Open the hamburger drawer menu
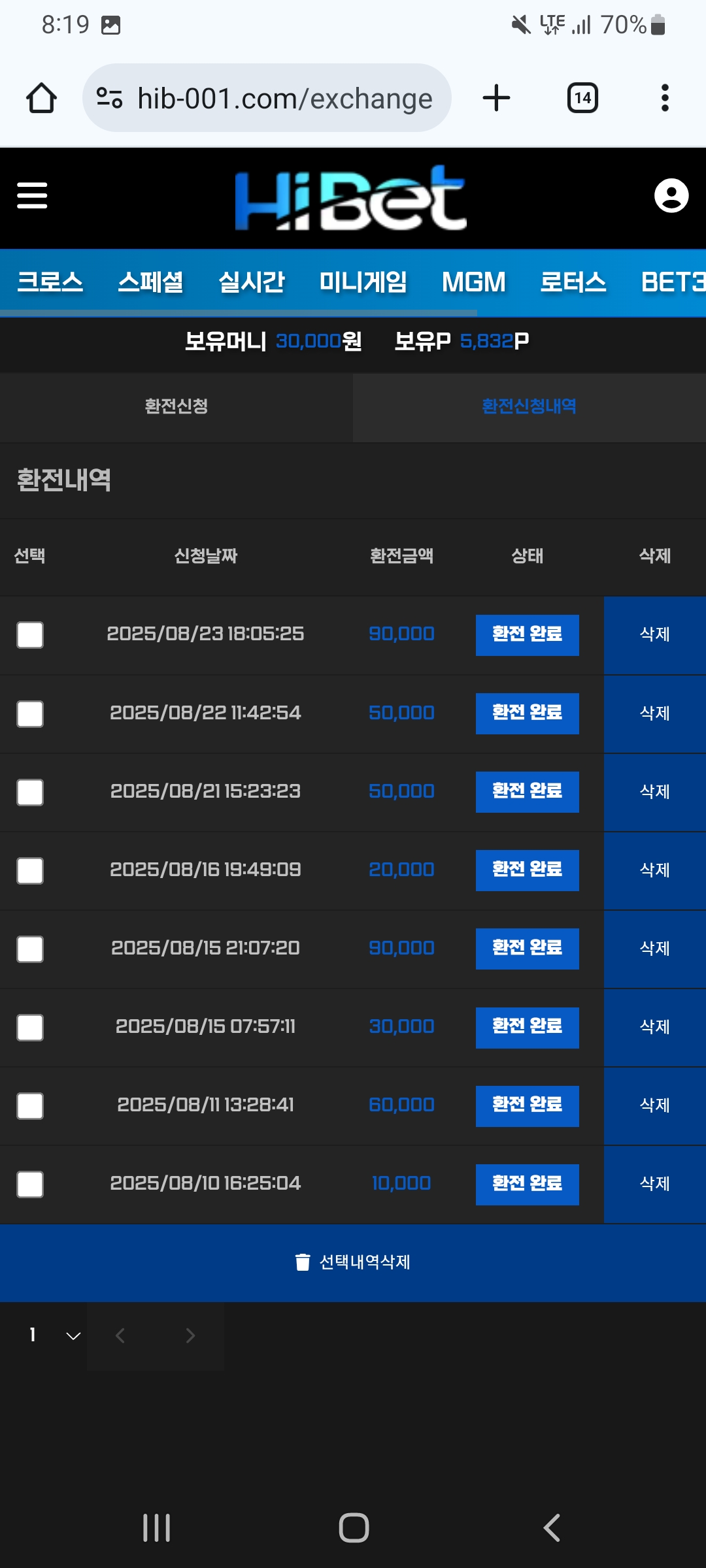 tap(32, 195)
